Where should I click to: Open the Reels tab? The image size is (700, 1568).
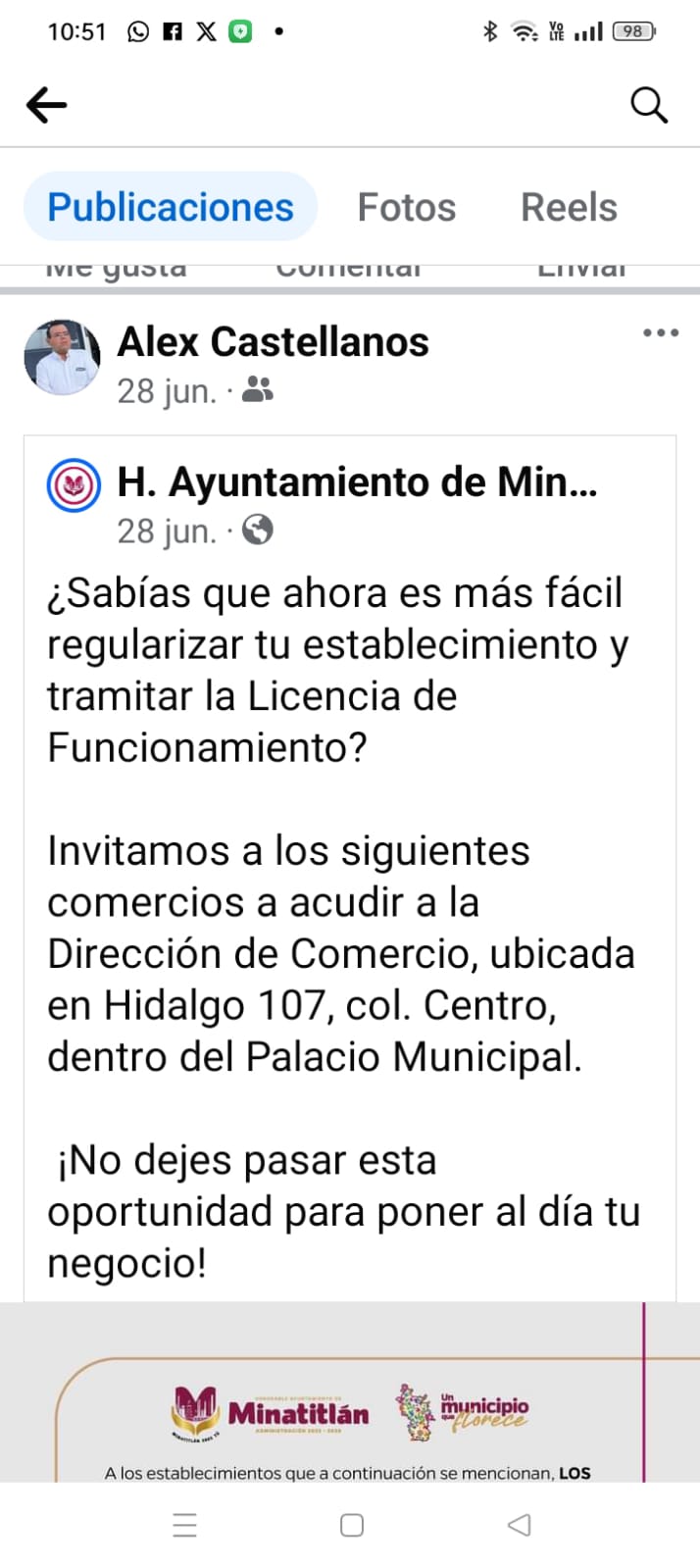(569, 207)
